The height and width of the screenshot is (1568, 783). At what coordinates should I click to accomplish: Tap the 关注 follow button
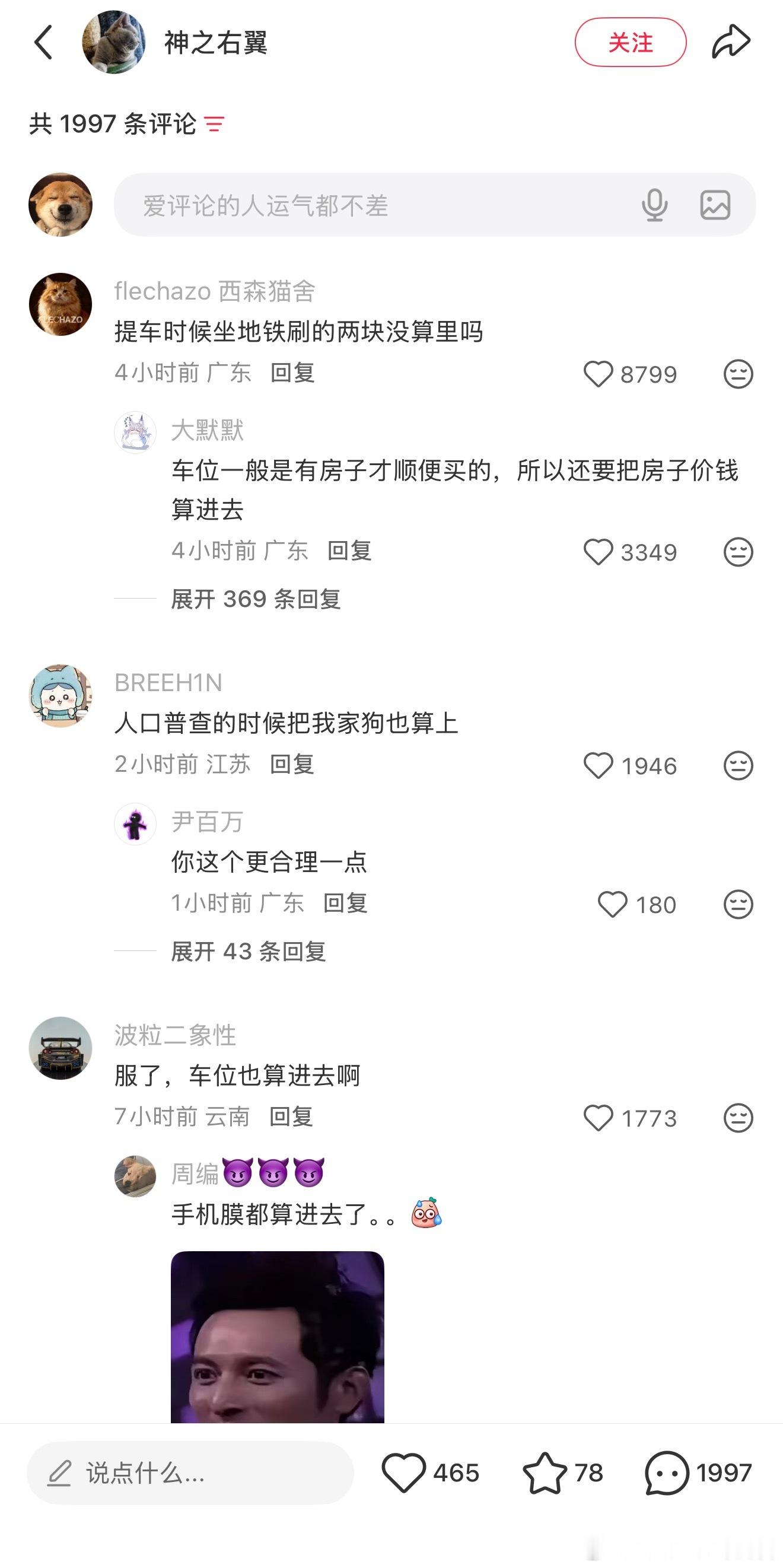point(632,43)
